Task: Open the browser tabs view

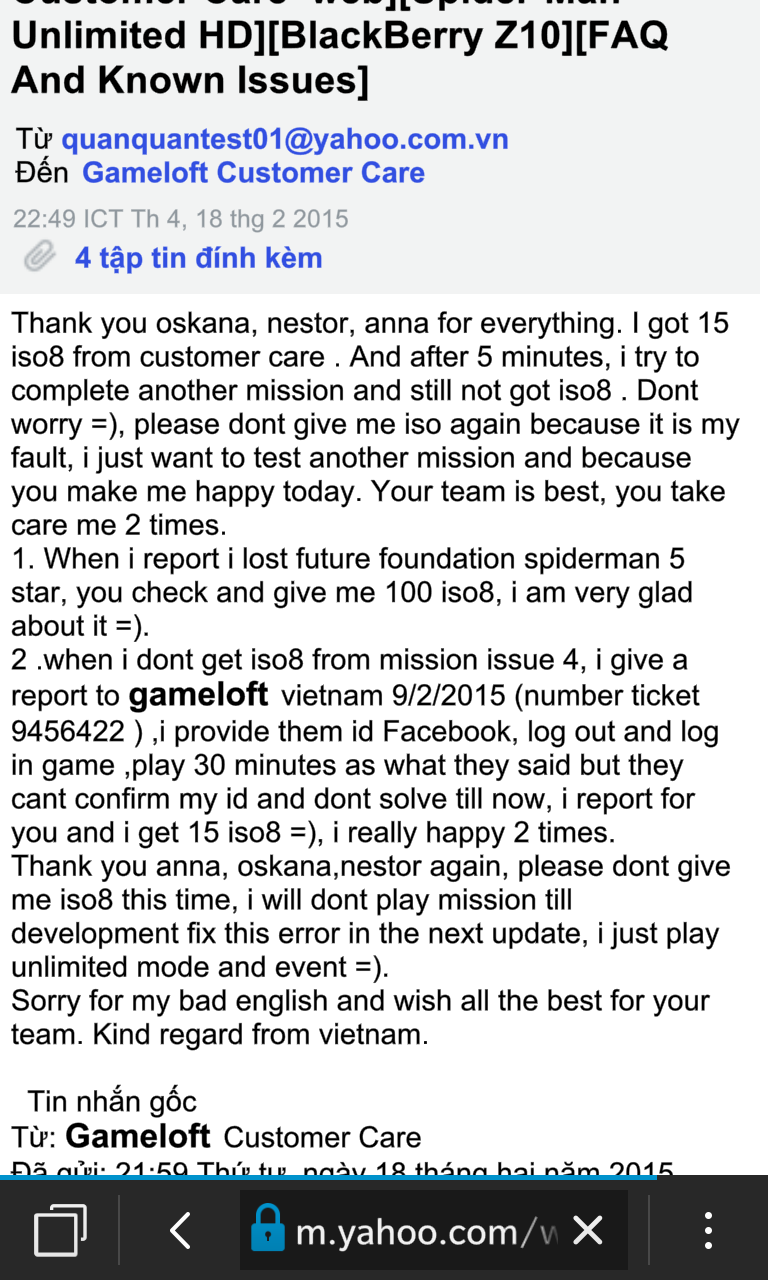Action: click(x=60, y=1231)
